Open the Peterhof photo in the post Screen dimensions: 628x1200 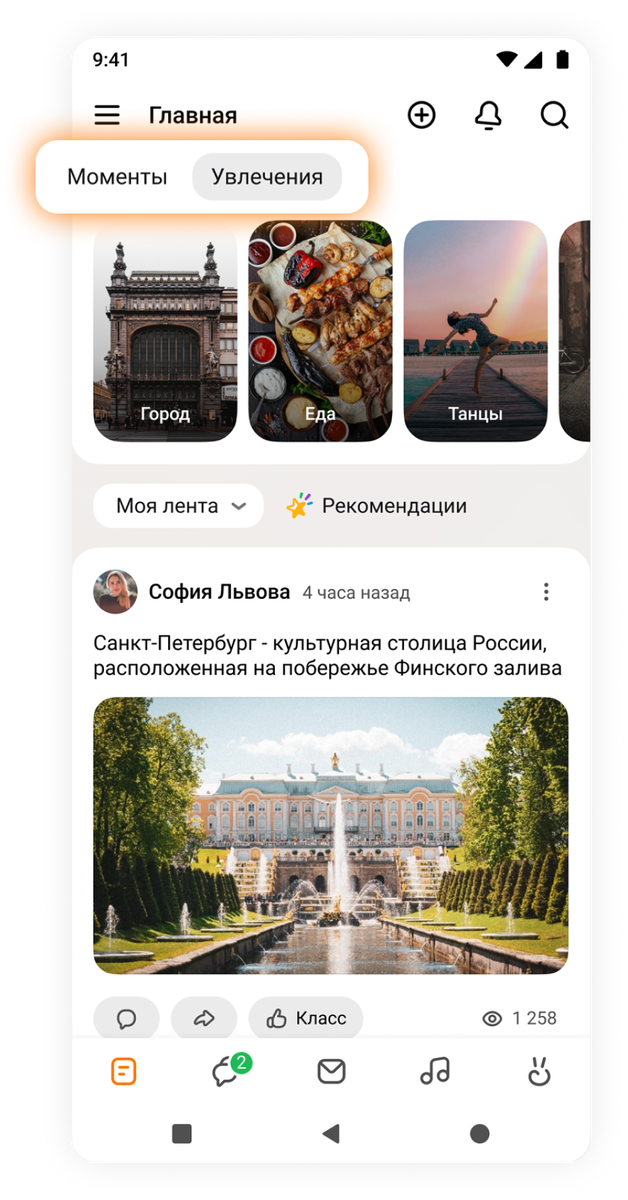[x=331, y=835]
